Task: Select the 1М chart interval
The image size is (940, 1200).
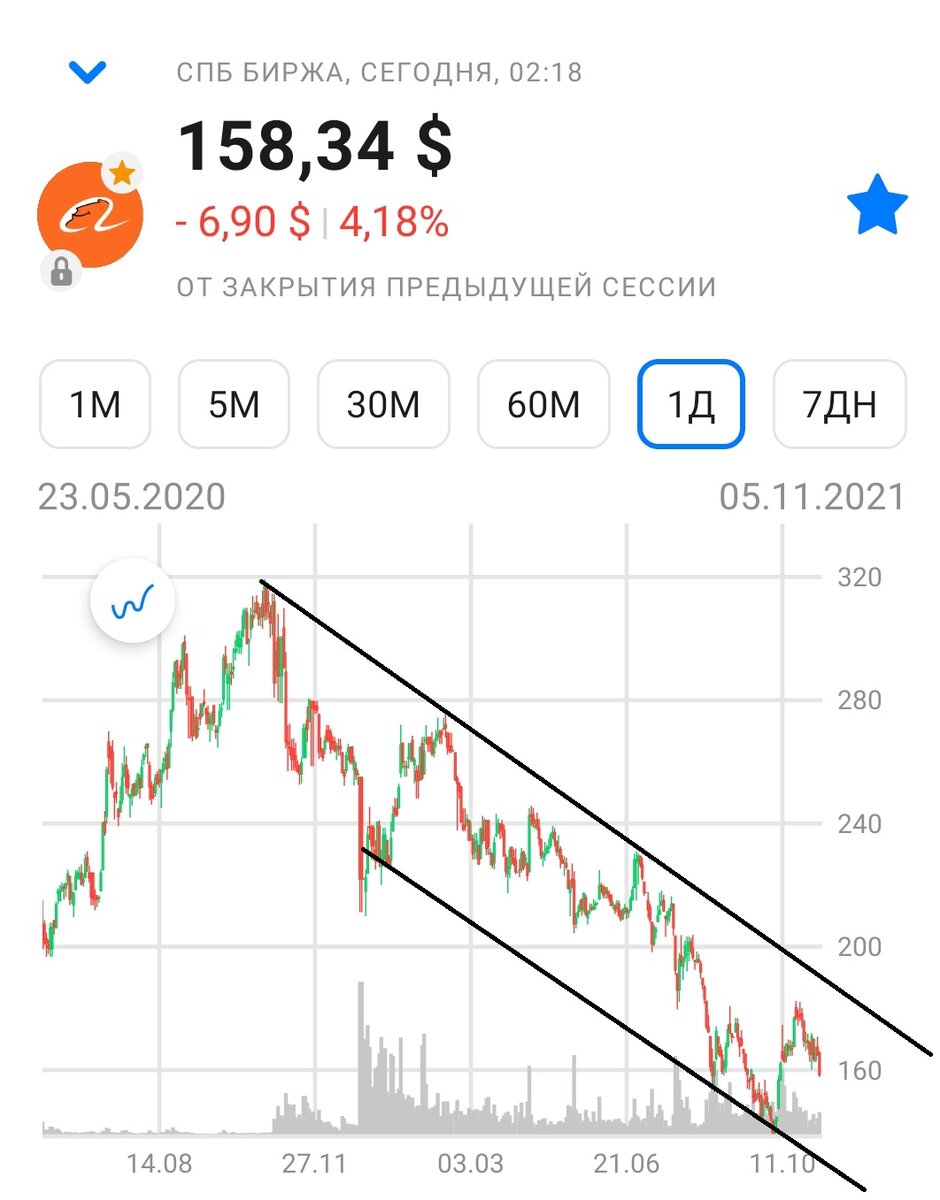Action: (95, 405)
